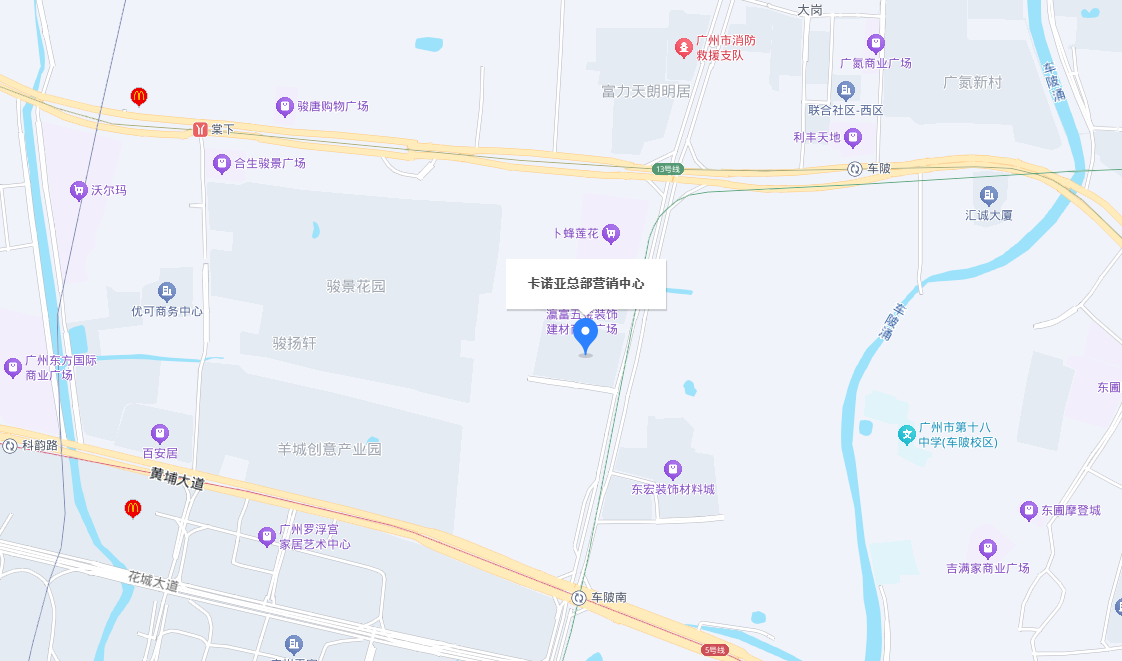Select the 广州市第十八中学 school marker
Viewport: 1122px width, 661px height.
click(x=906, y=434)
